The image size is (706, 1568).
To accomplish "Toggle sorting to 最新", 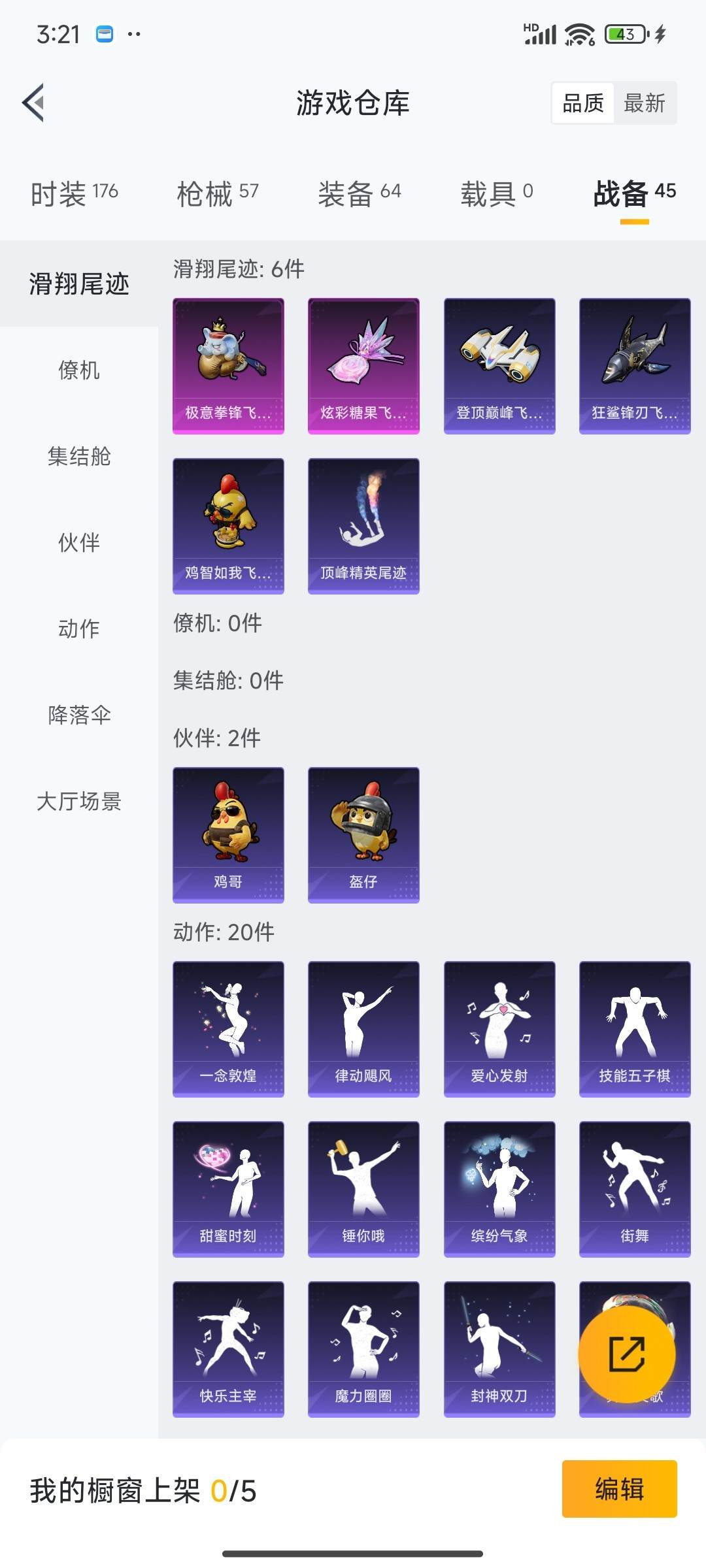I will (644, 103).
